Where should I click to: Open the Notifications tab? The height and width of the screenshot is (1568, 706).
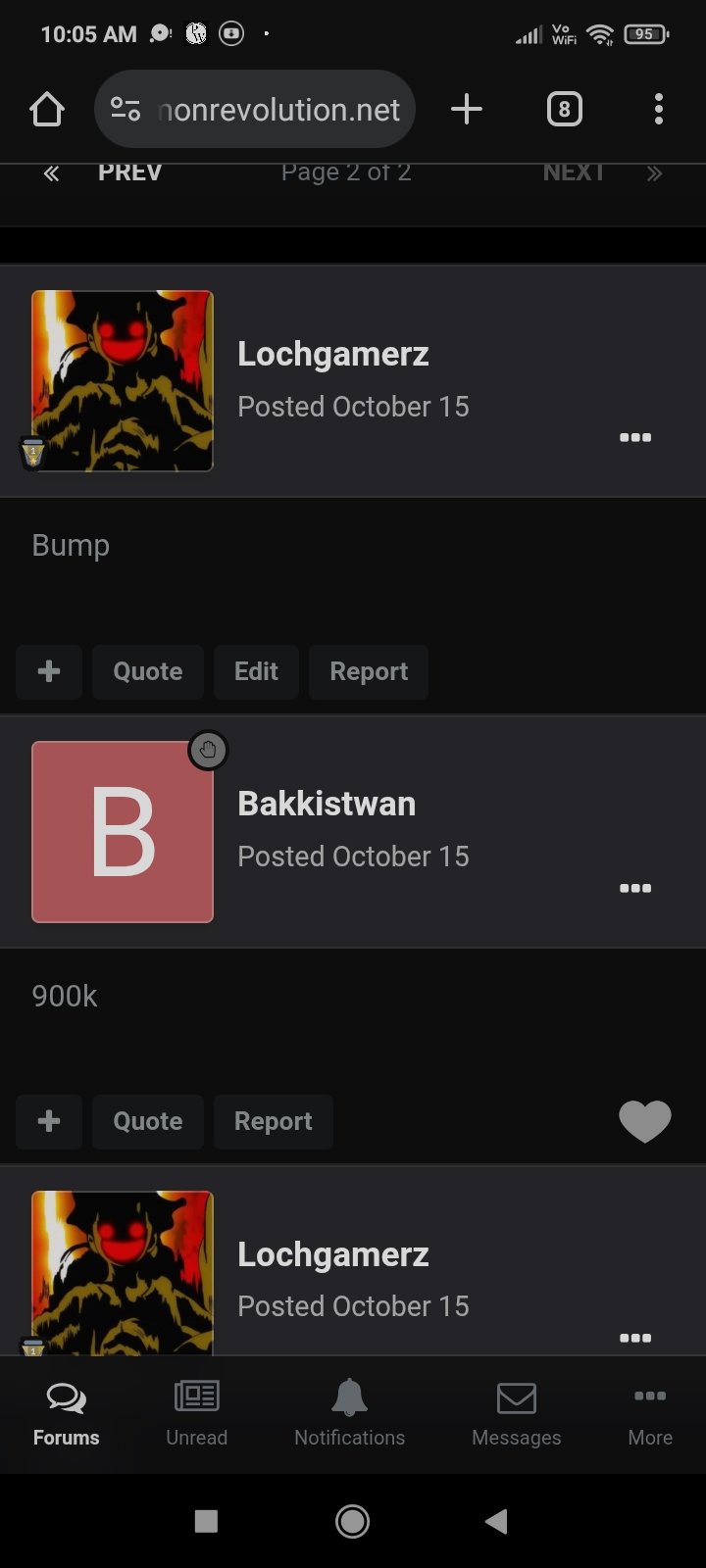click(x=349, y=1412)
